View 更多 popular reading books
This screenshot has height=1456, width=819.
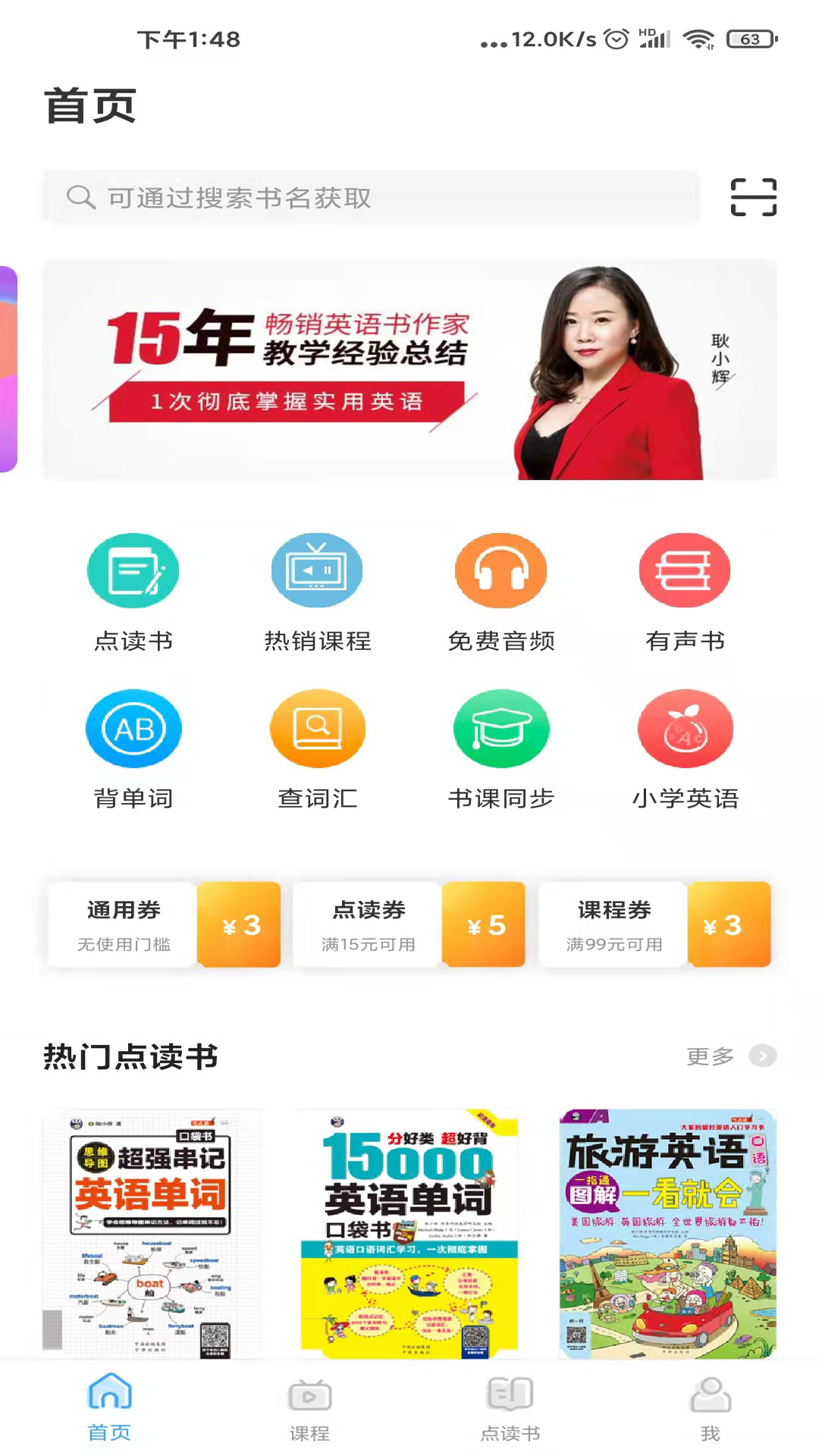click(x=730, y=1056)
